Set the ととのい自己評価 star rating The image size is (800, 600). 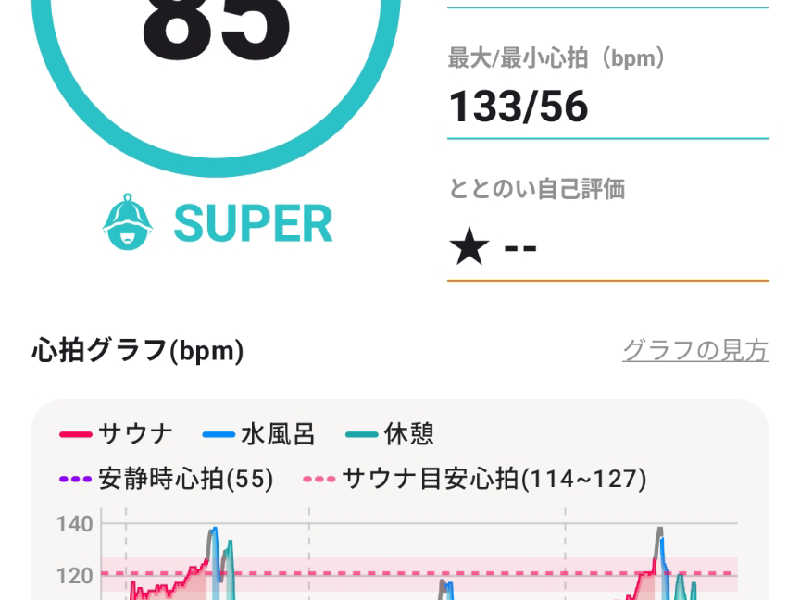(493, 247)
